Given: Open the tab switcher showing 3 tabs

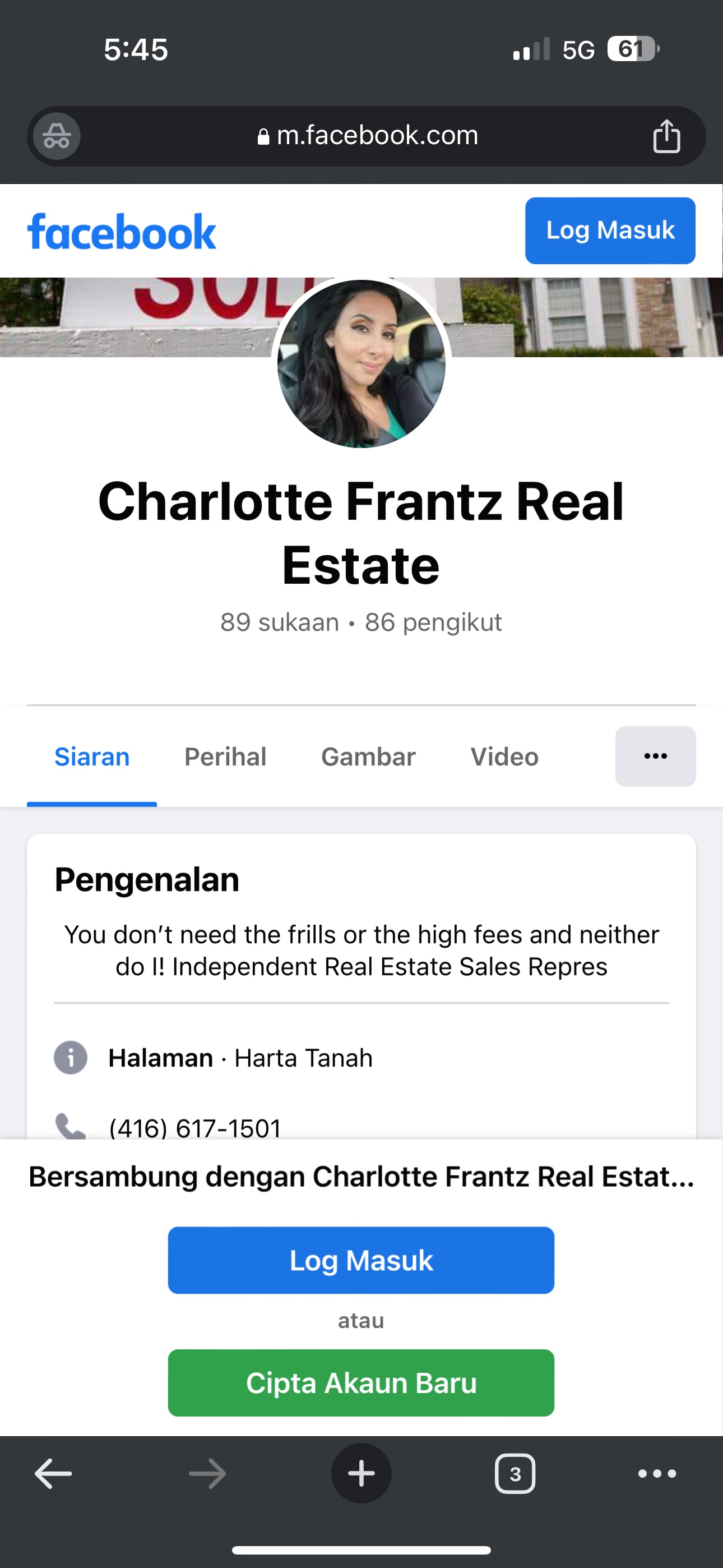Looking at the screenshot, I should click(515, 1474).
